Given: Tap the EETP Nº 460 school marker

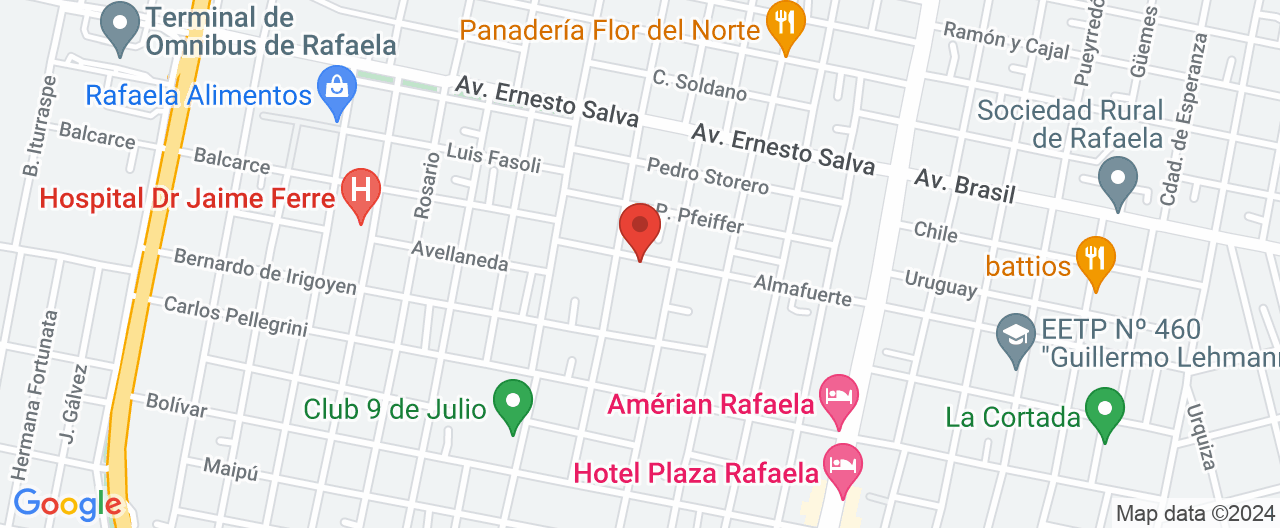Looking at the screenshot, I should click(1017, 336).
